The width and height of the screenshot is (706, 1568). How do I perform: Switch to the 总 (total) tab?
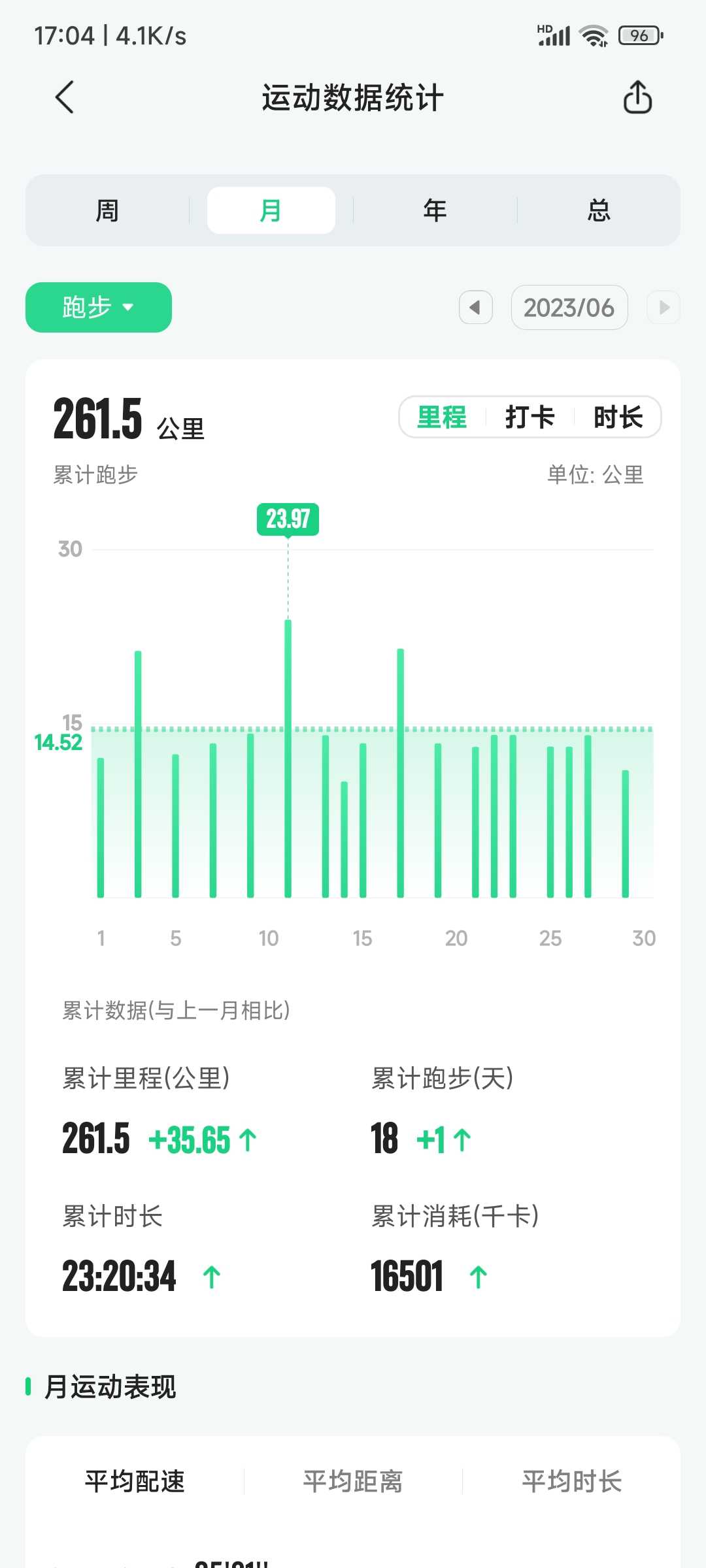pyautogui.click(x=599, y=210)
